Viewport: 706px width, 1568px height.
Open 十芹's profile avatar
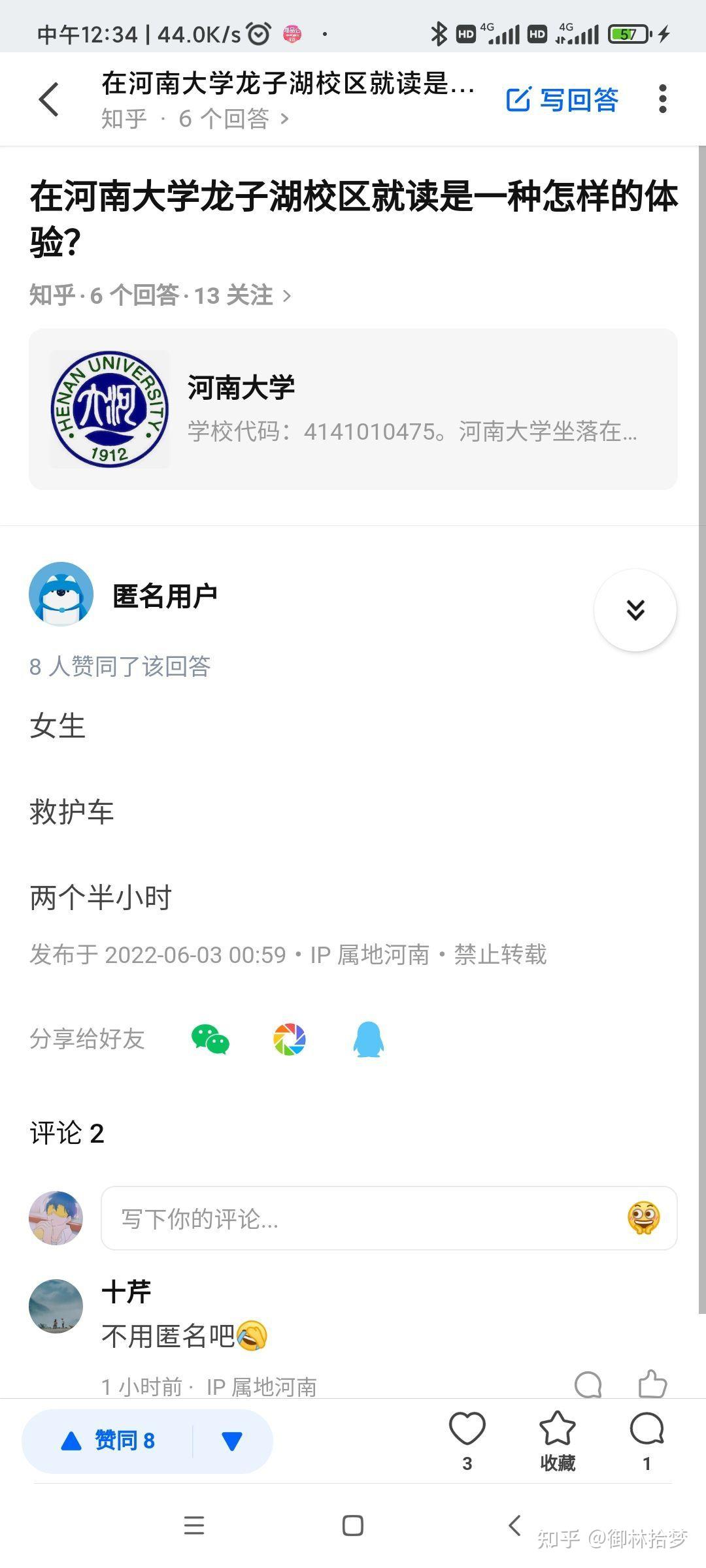(56, 1306)
